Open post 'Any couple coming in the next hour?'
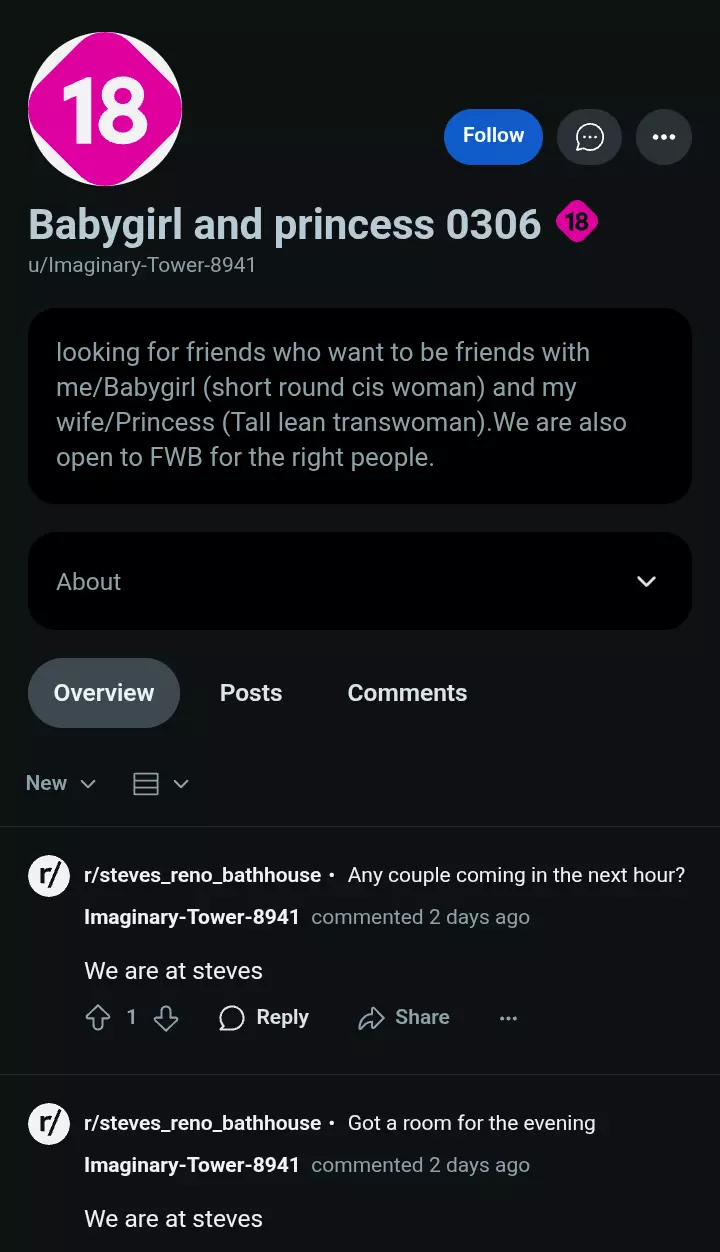 click(x=516, y=875)
